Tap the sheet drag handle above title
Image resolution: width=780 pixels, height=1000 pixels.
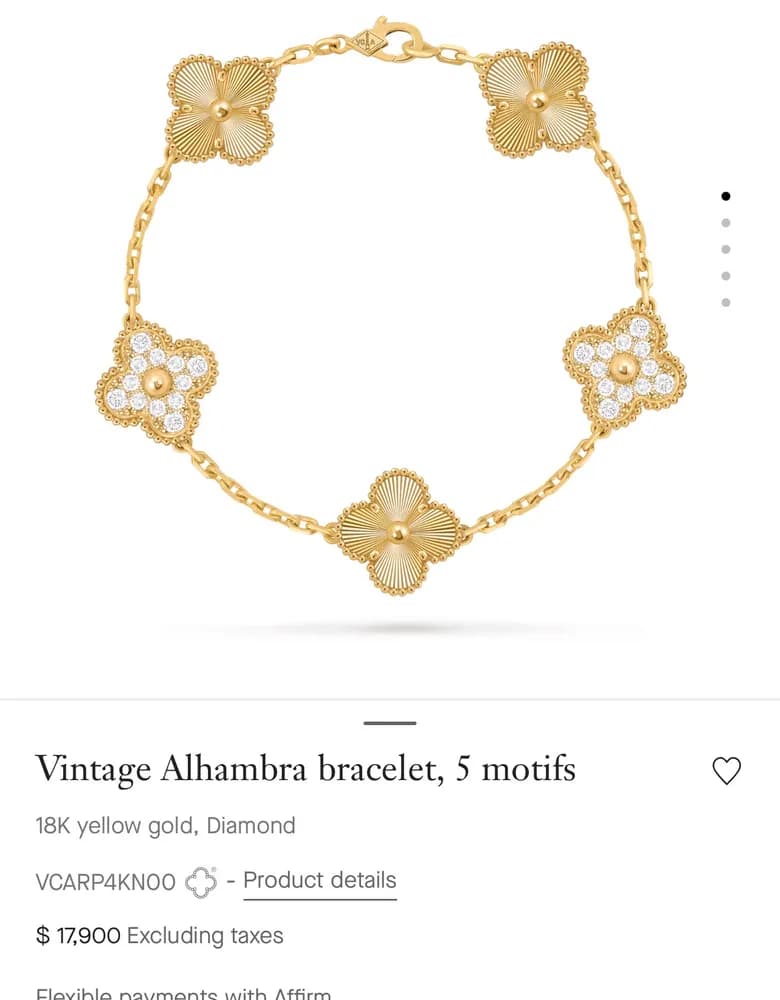(390, 723)
